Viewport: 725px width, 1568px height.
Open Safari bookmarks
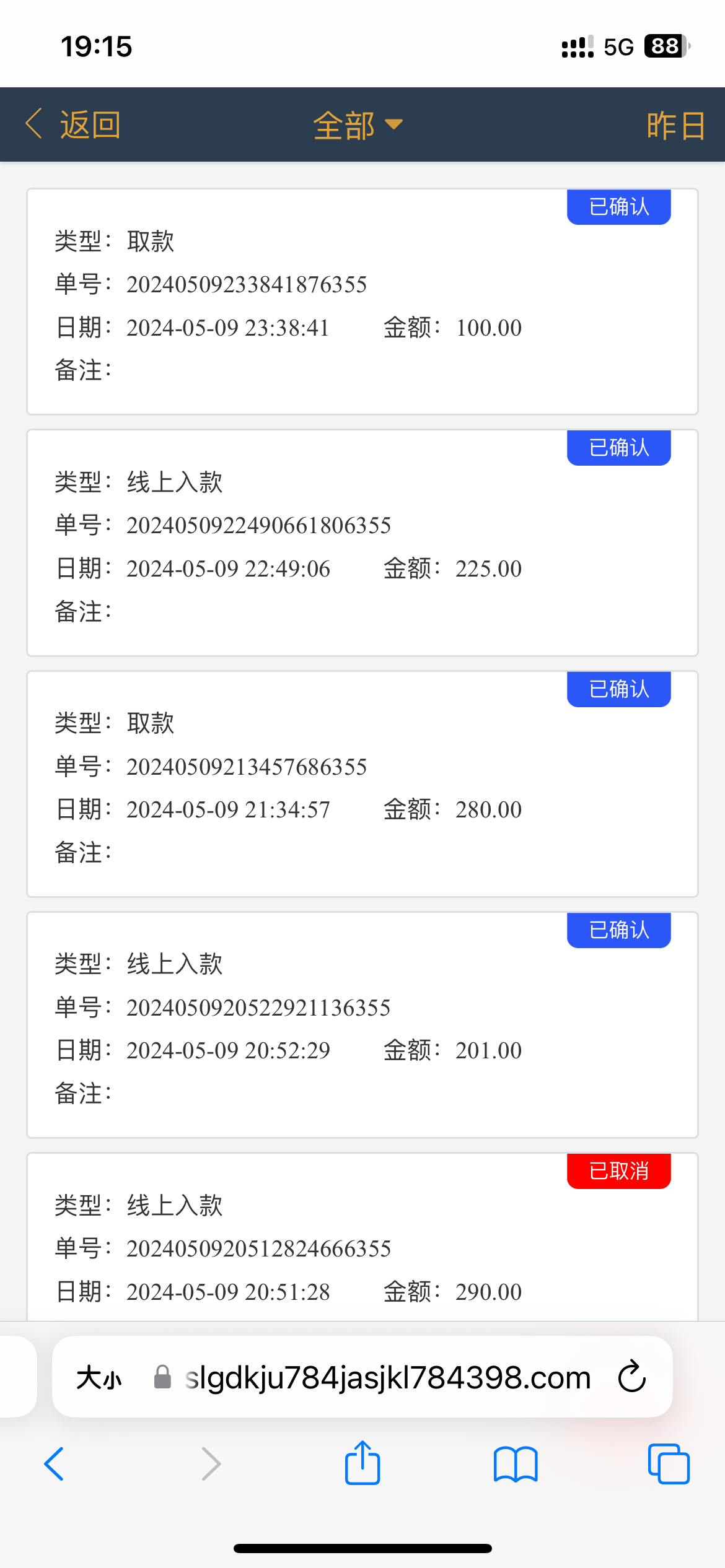tap(516, 1464)
